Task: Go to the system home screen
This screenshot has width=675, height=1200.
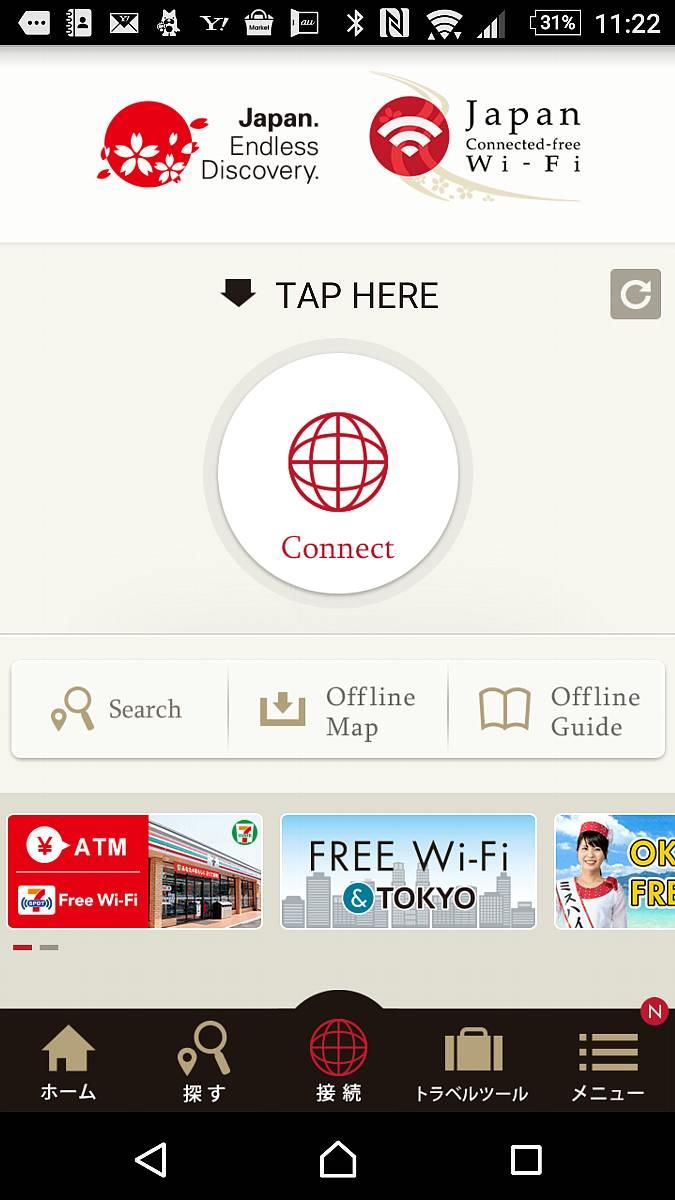Action: coord(338,1159)
